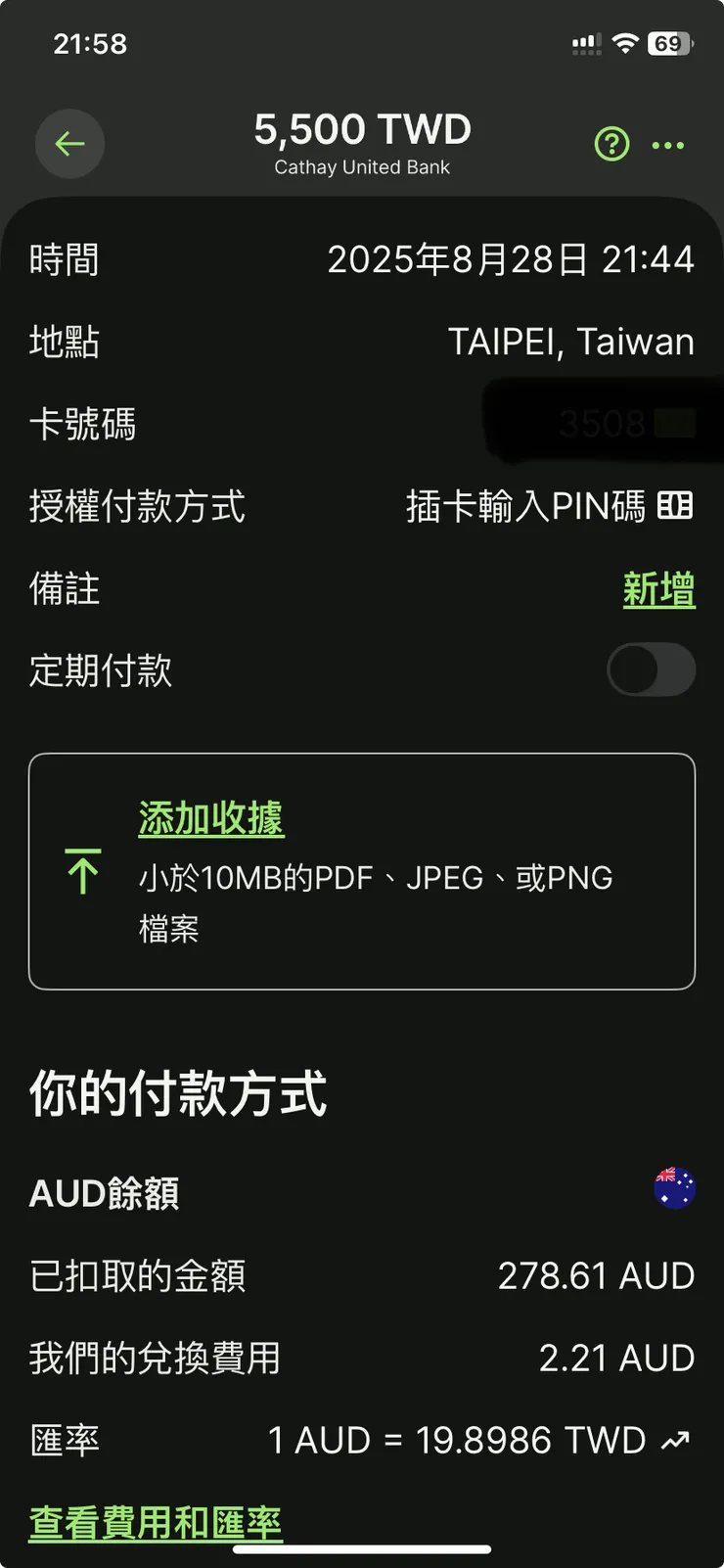Tap the Wi-Fi icon in status bar

click(626, 42)
